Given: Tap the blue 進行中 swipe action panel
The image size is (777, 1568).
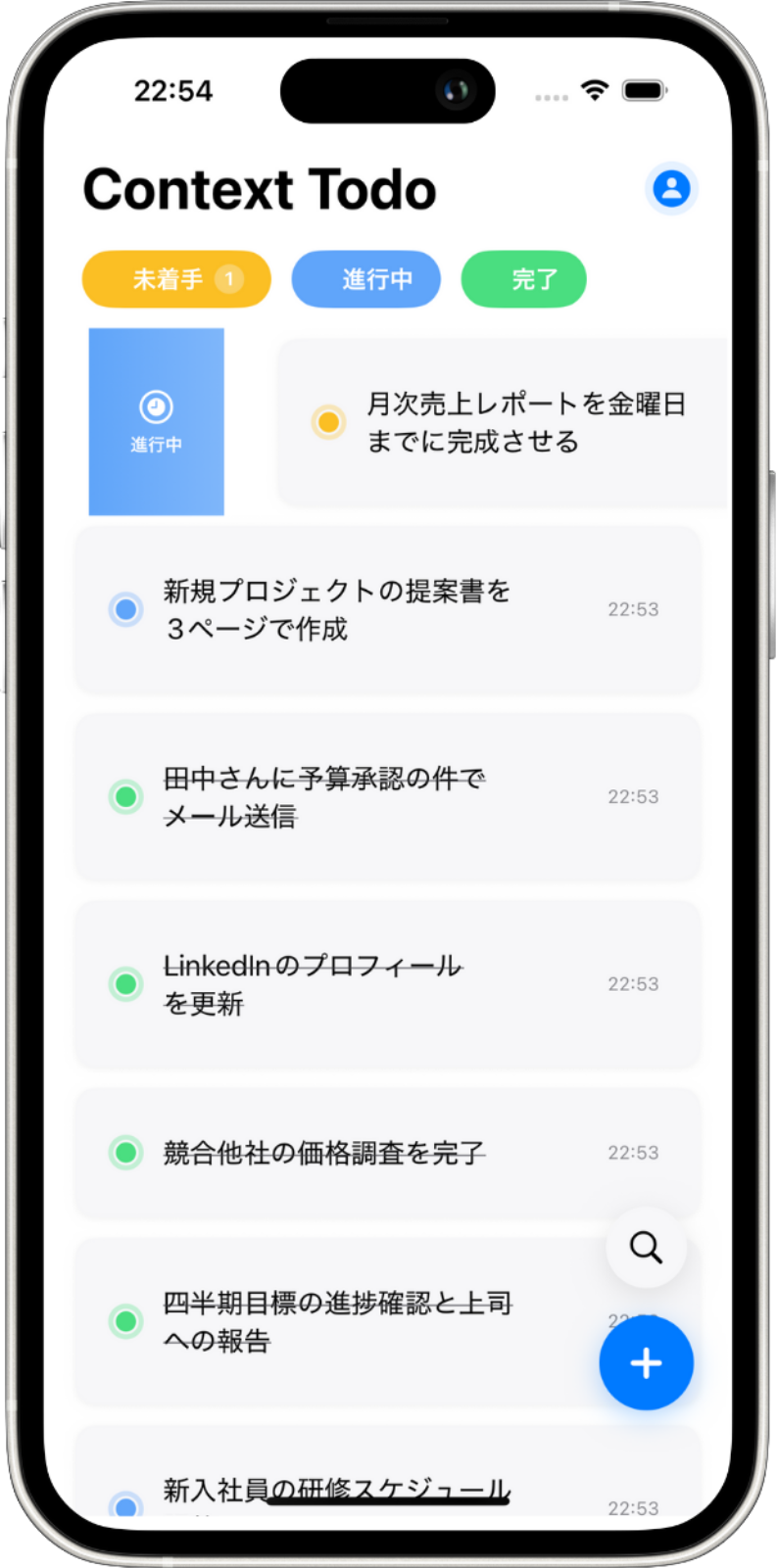Looking at the screenshot, I should pyautogui.click(x=156, y=421).
